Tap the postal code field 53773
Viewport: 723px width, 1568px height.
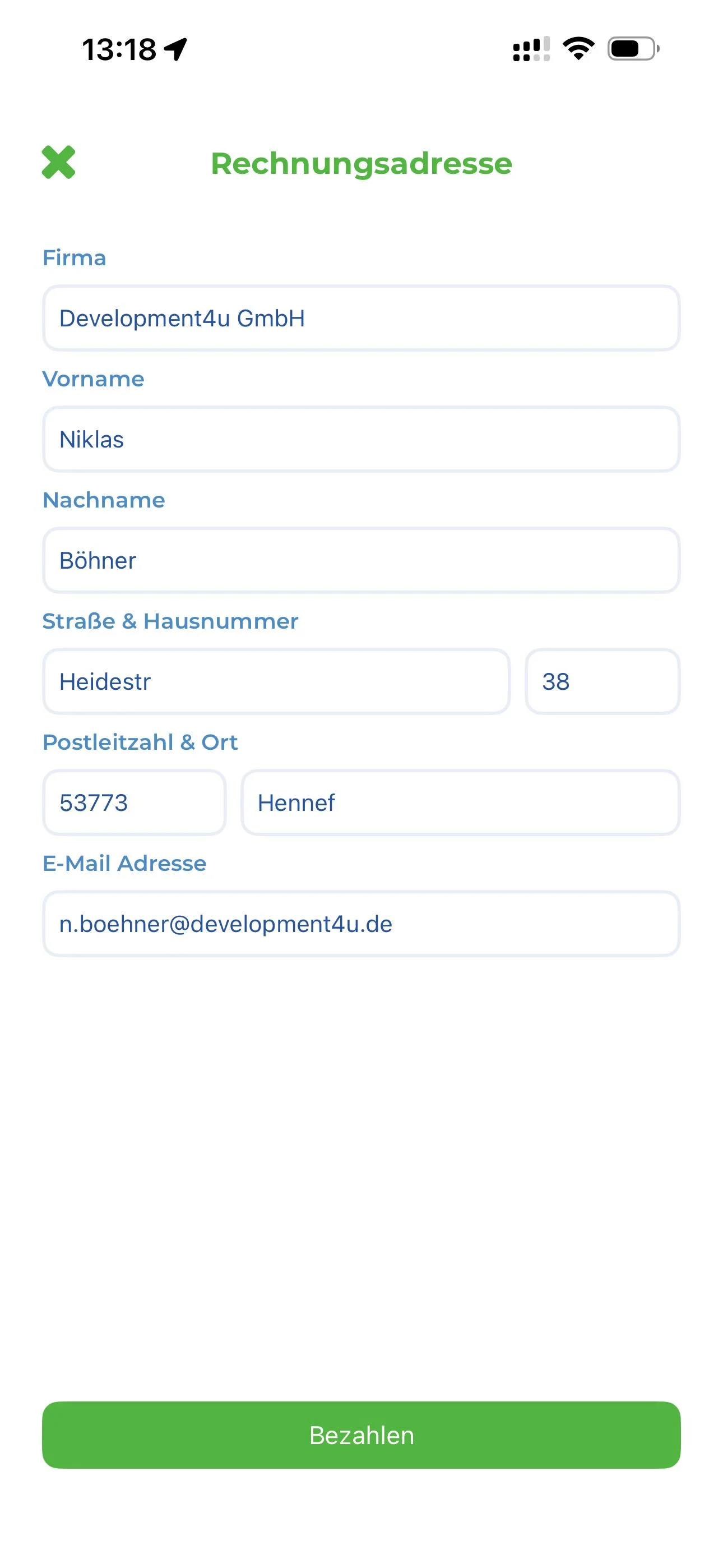(134, 803)
